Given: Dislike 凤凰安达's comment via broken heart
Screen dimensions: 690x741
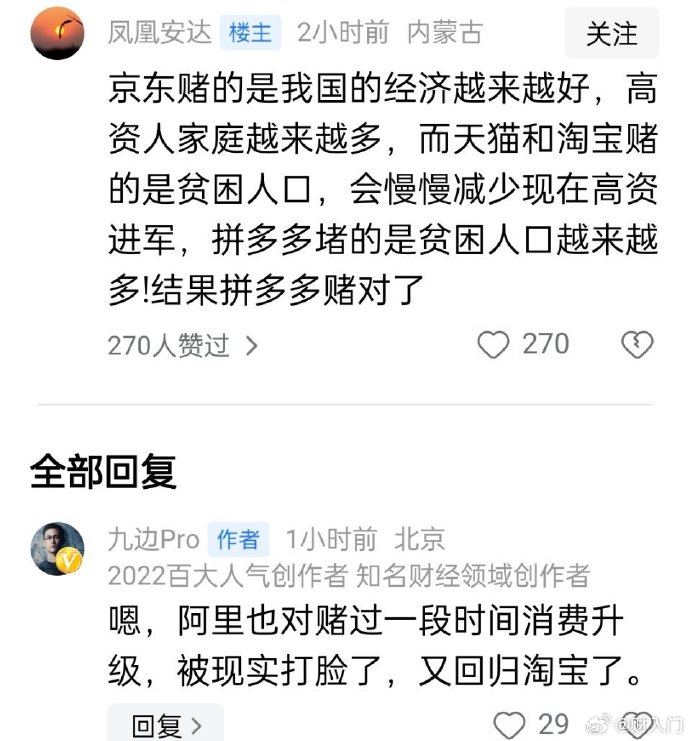Looking at the screenshot, I should pos(637,346).
